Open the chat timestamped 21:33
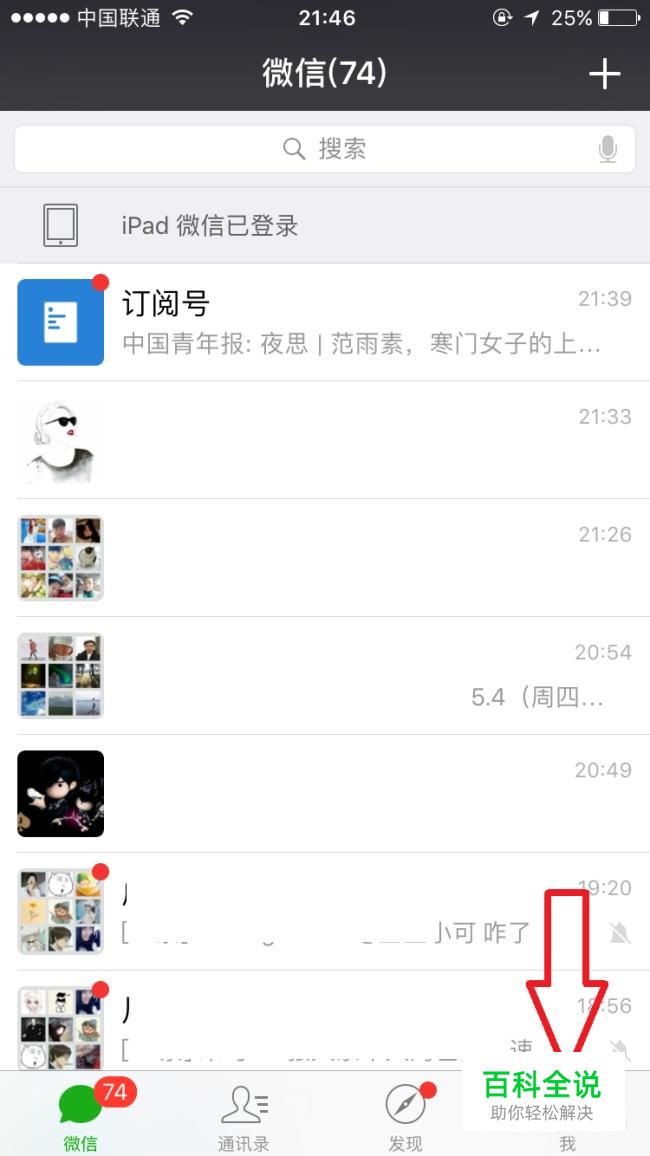Screen dimensions: 650x1156 tap(325, 440)
